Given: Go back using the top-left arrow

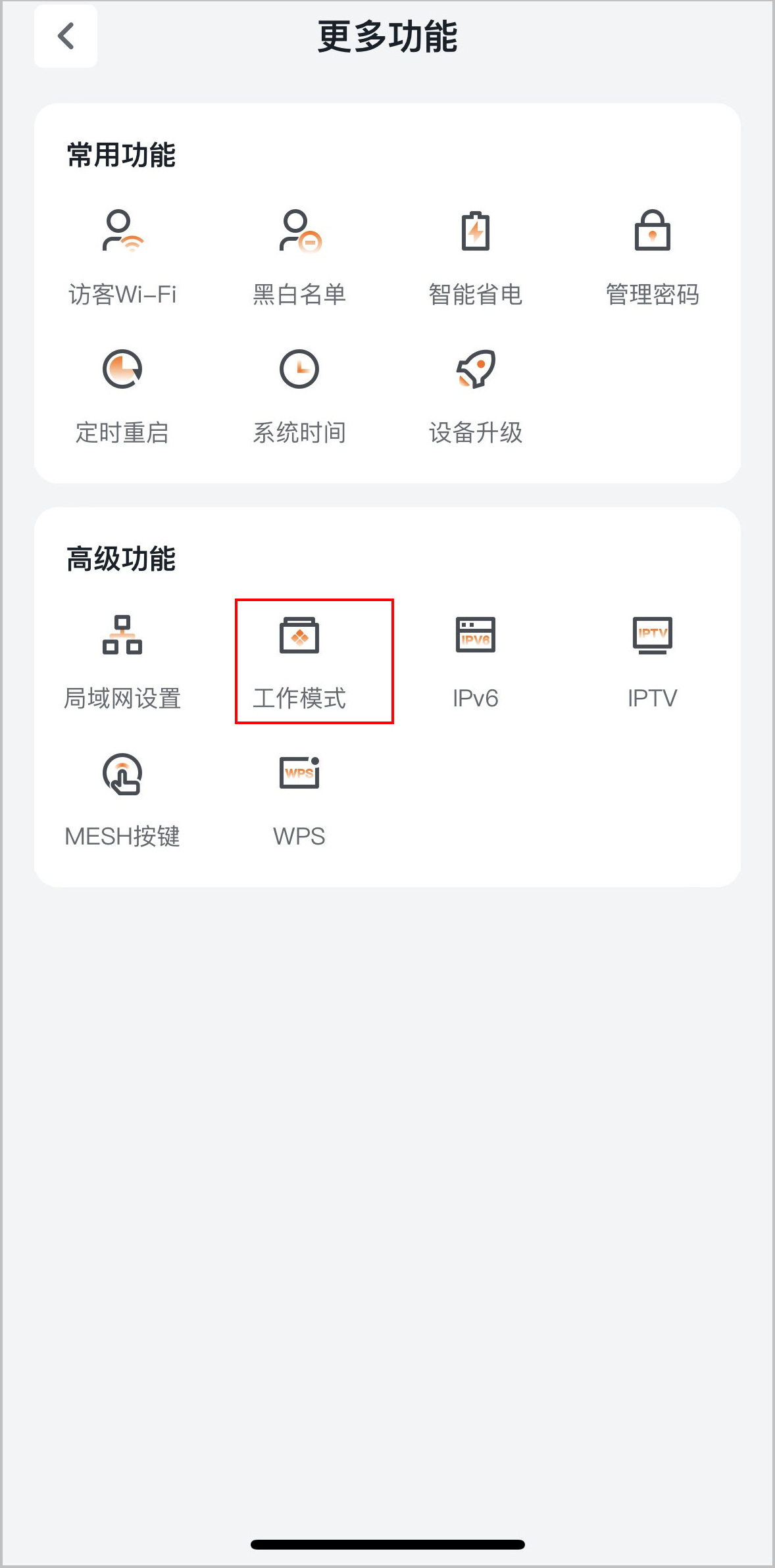Looking at the screenshot, I should click(x=66, y=36).
